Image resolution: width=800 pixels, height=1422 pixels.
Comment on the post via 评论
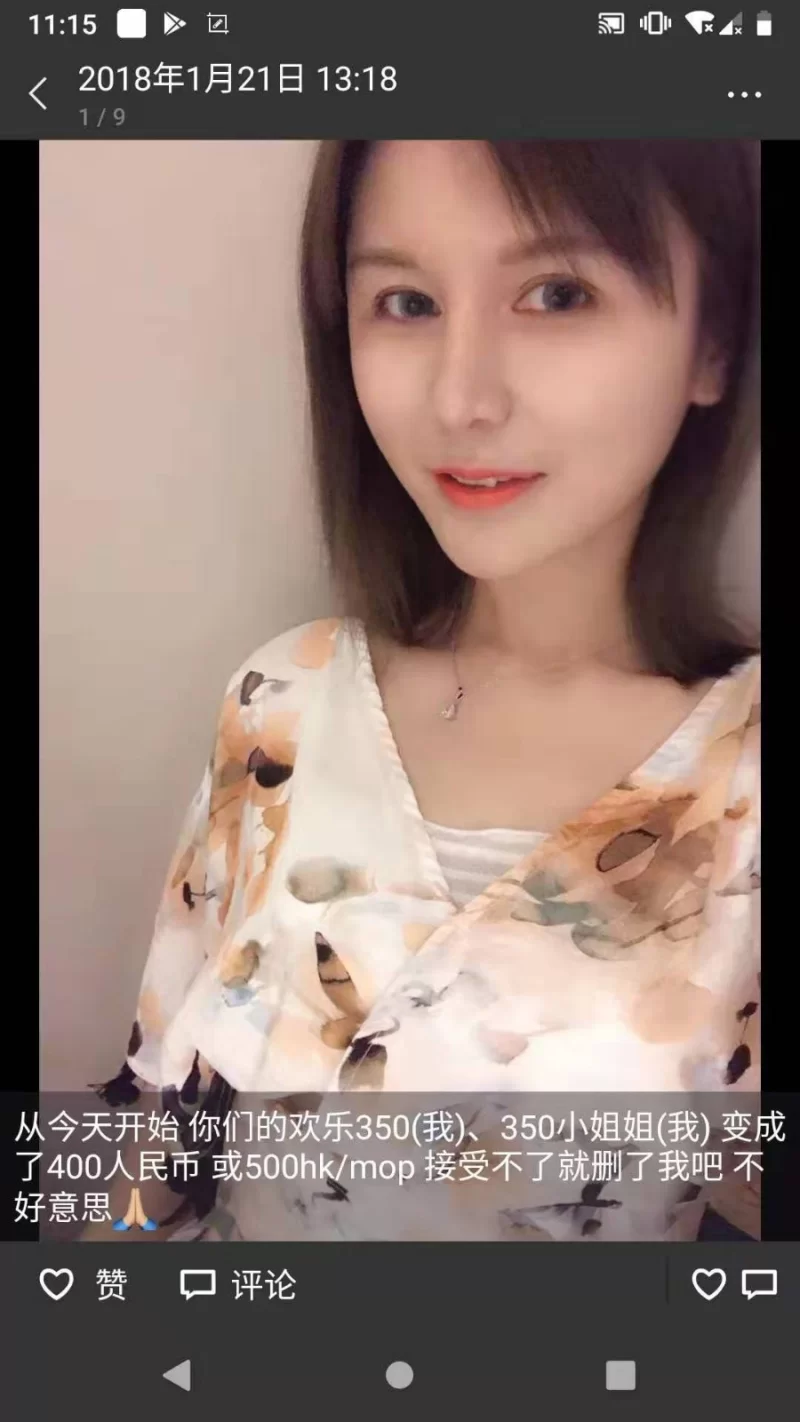(238, 1285)
